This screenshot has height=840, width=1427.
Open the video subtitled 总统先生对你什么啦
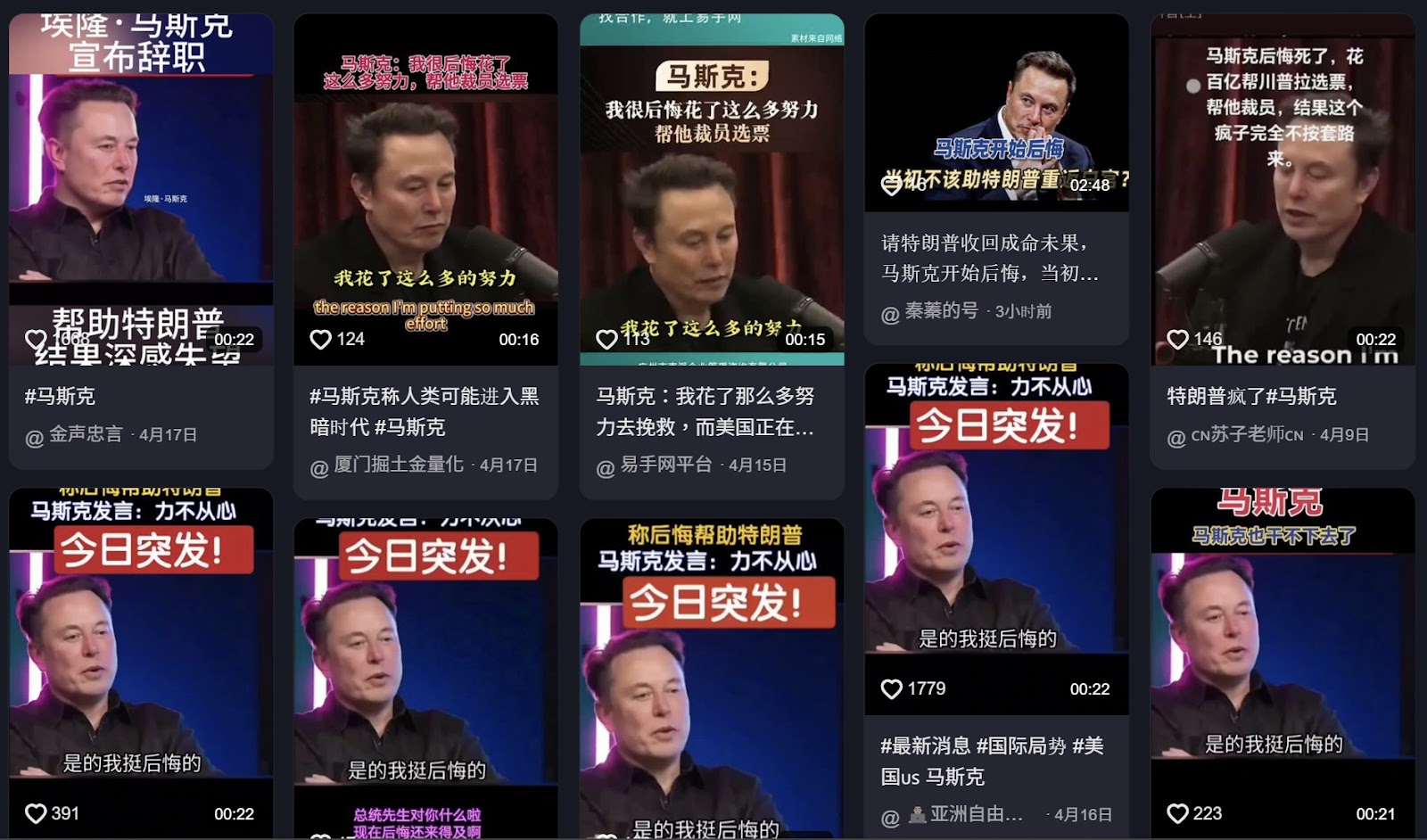click(x=425, y=678)
